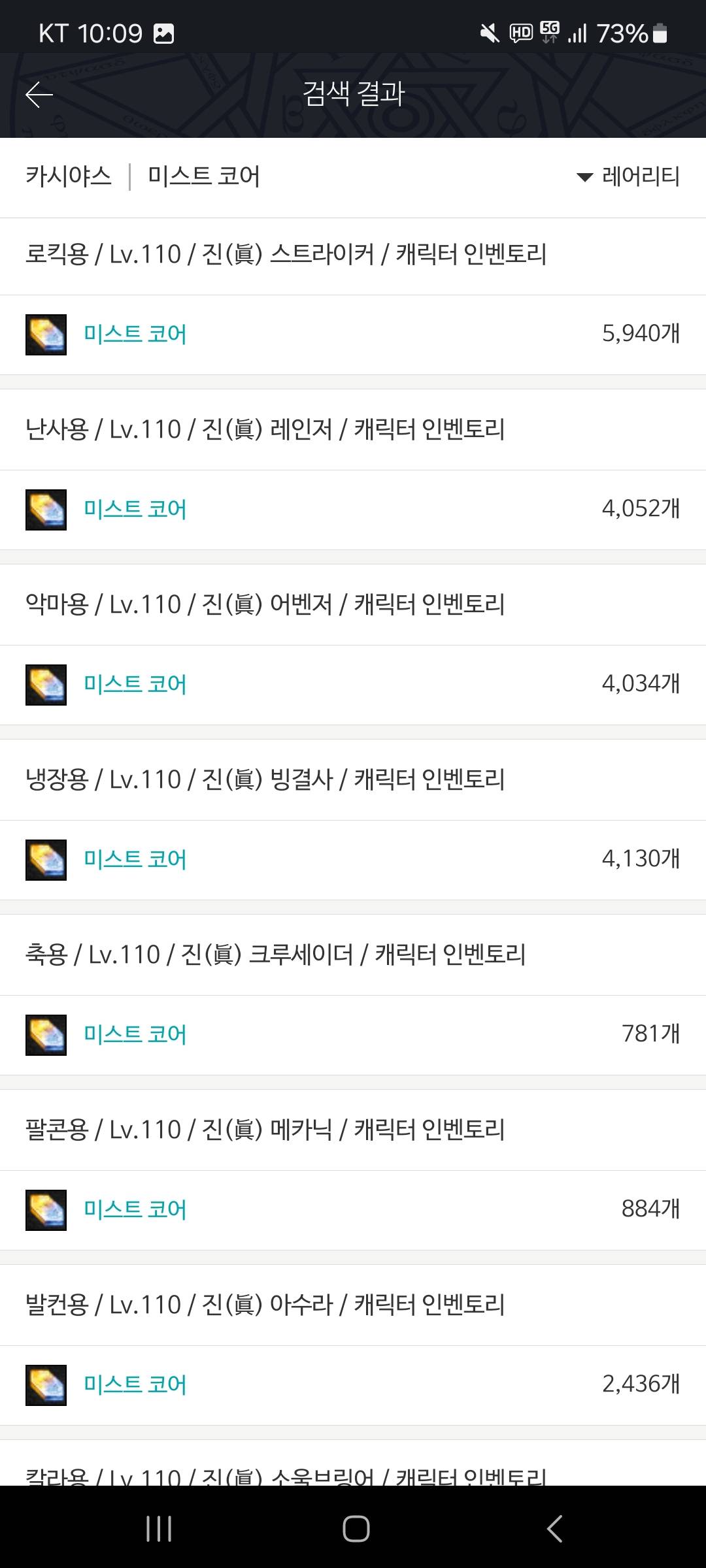Open 미스트 코어 link under 발컨용
The width and height of the screenshot is (706, 1568).
135,1384
